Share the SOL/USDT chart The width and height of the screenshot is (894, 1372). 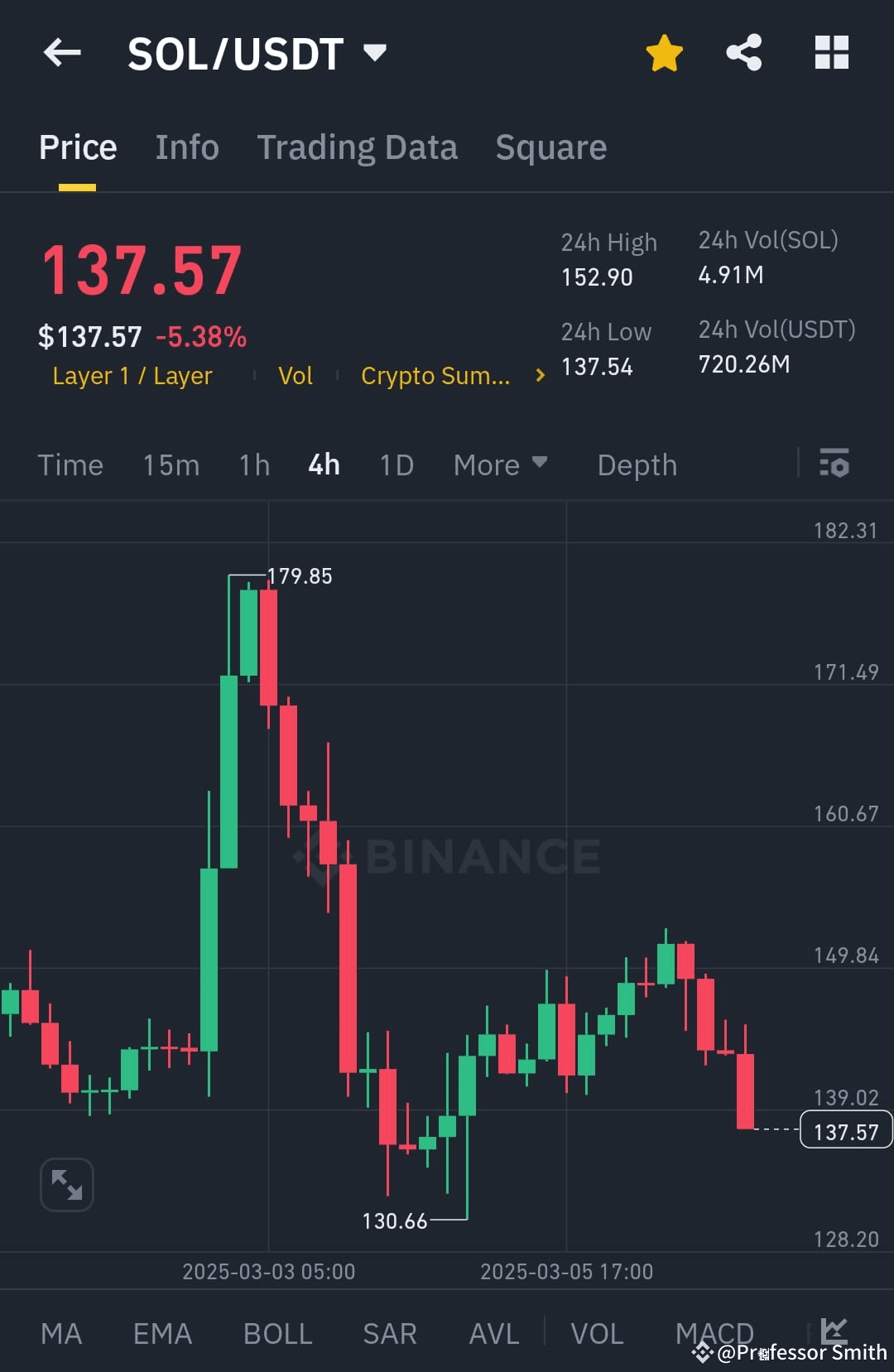pyautogui.click(x=743, y=52)
